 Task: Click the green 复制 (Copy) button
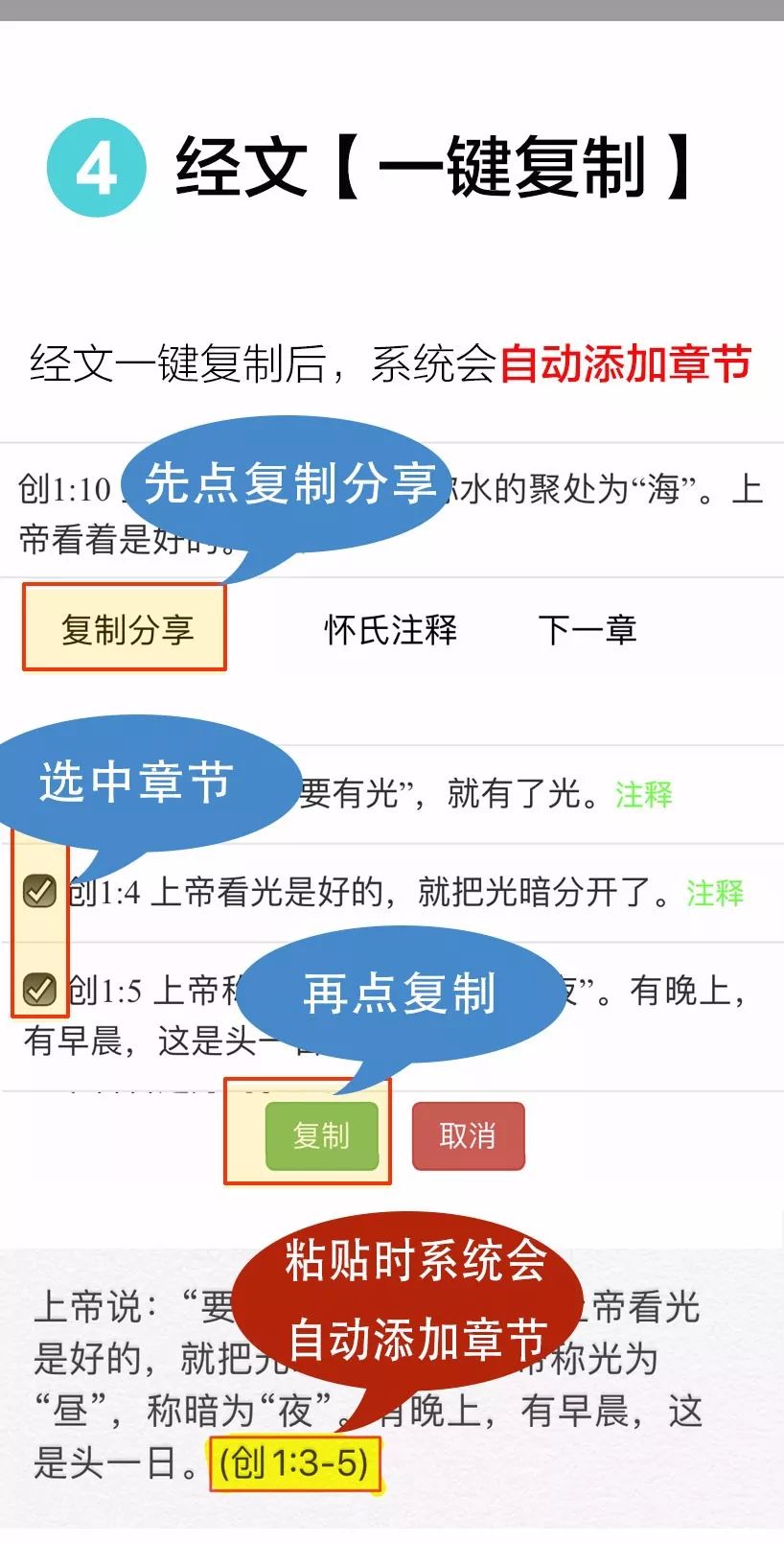[320, 1135]
